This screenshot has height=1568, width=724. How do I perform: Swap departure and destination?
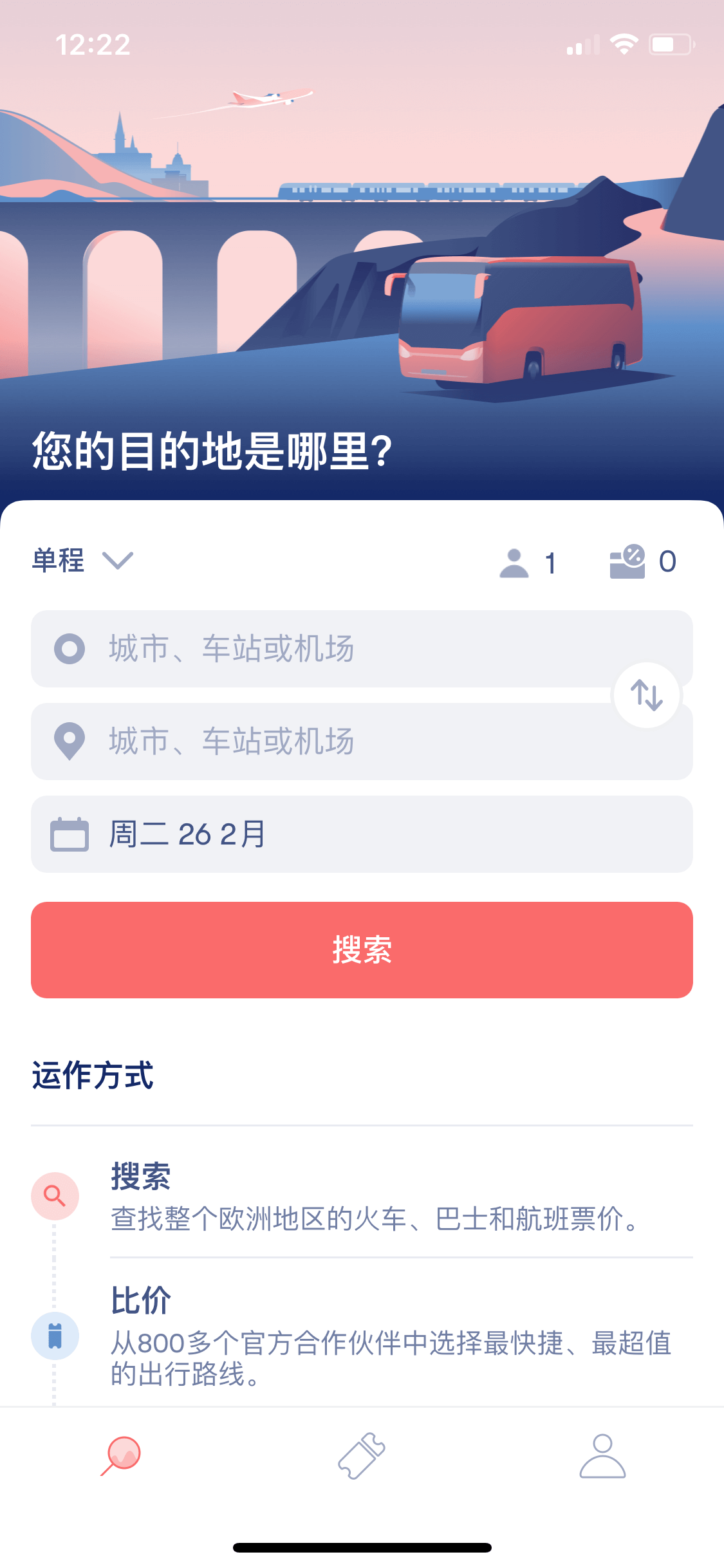point(647,695)
